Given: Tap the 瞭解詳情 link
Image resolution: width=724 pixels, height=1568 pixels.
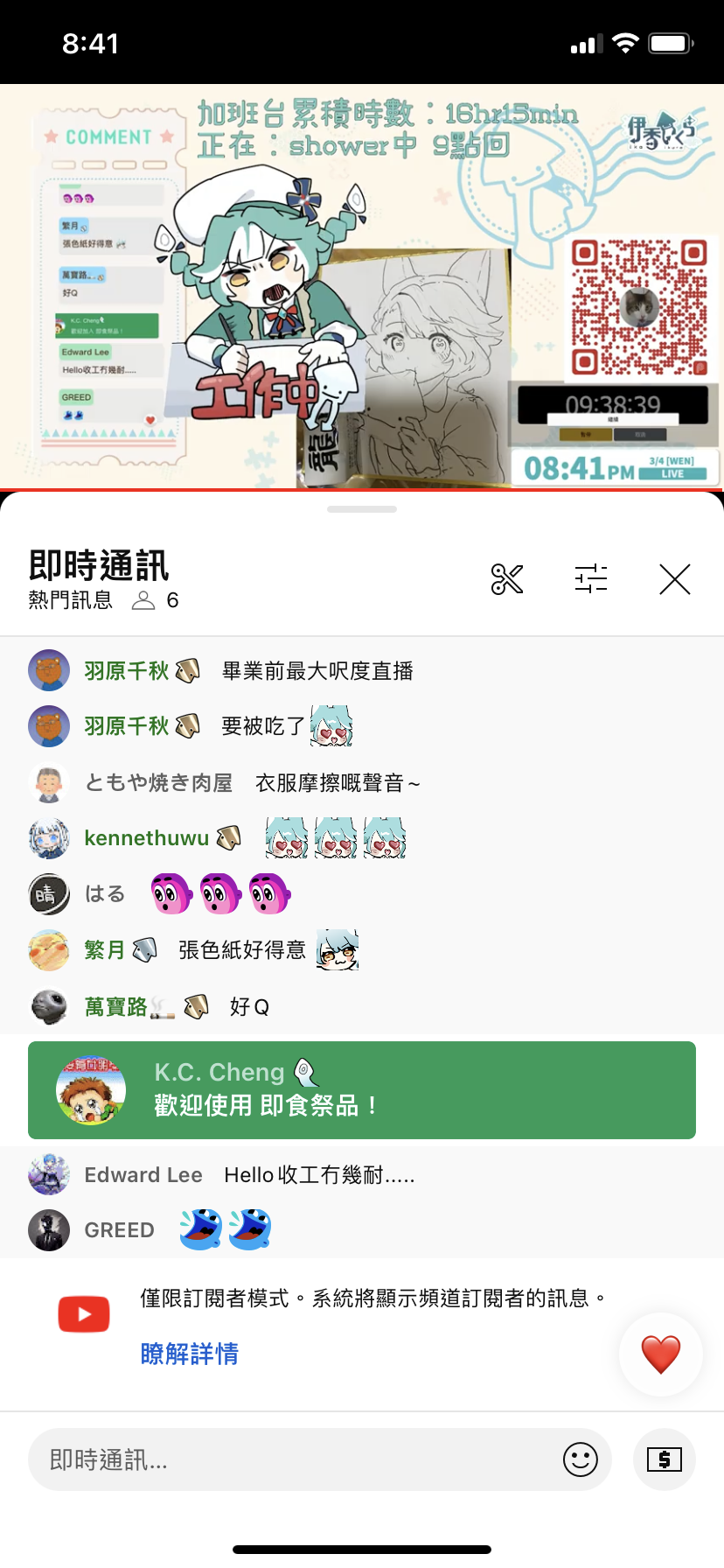Looking at the screenshot, I should pyautogui.click(x=190, y=1354).
